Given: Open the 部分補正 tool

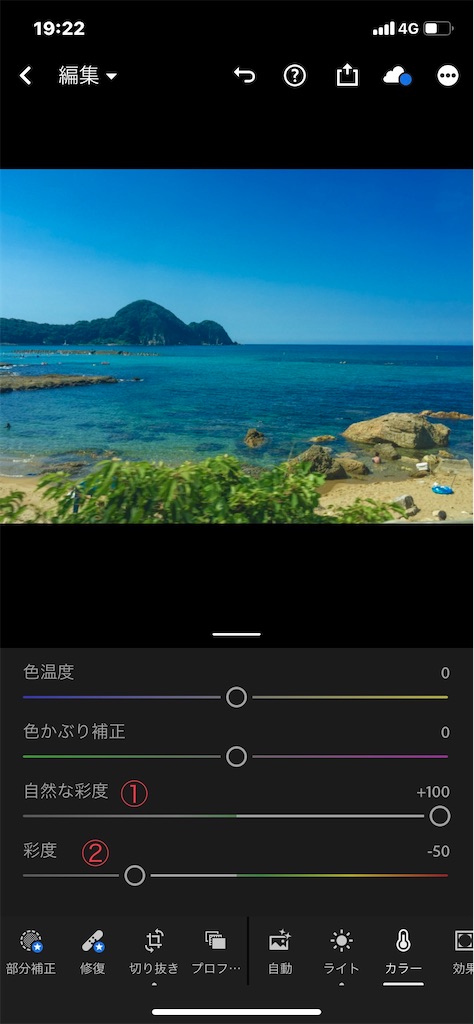Looking at the screenshot, I should 31,952.
